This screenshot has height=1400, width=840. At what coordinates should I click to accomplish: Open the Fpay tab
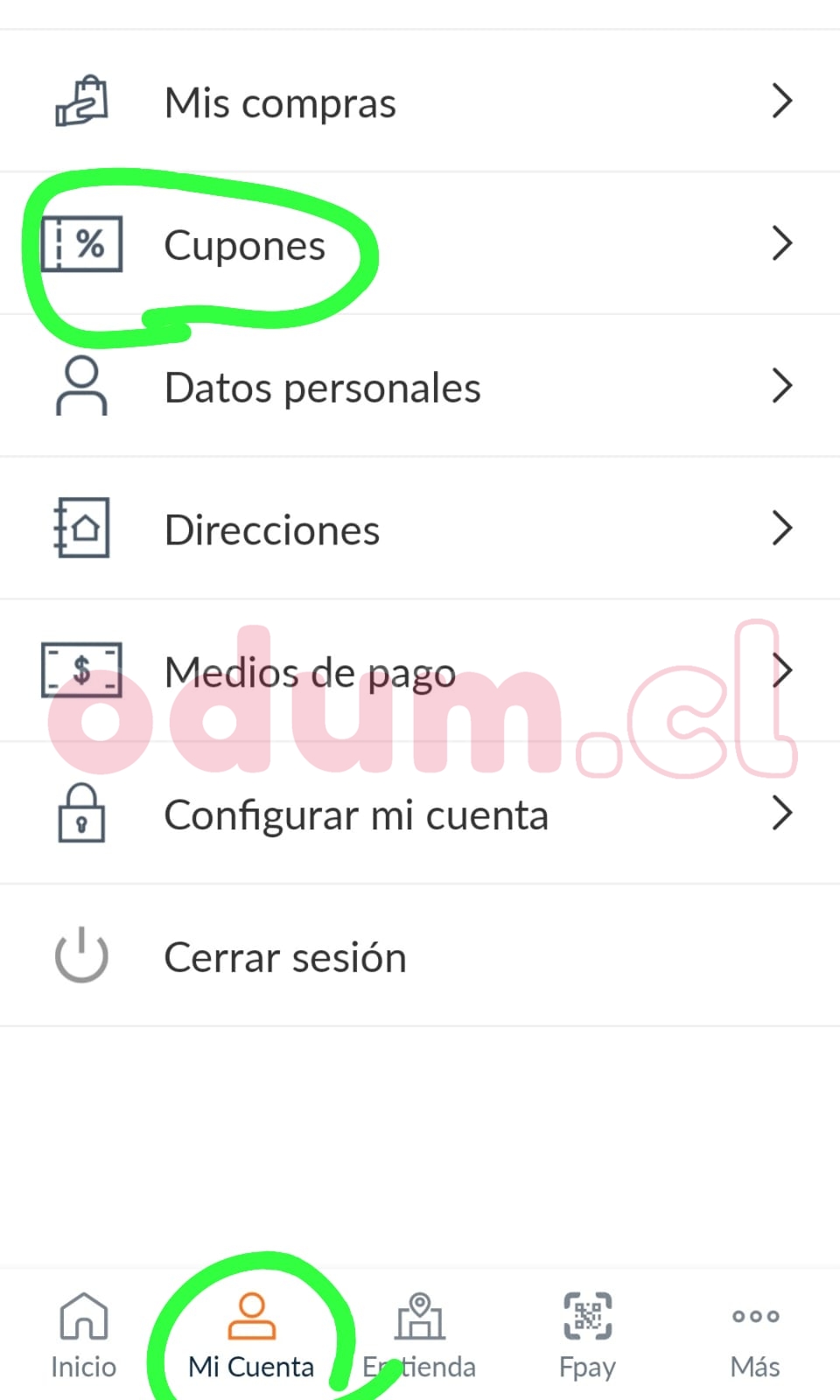587,1335
